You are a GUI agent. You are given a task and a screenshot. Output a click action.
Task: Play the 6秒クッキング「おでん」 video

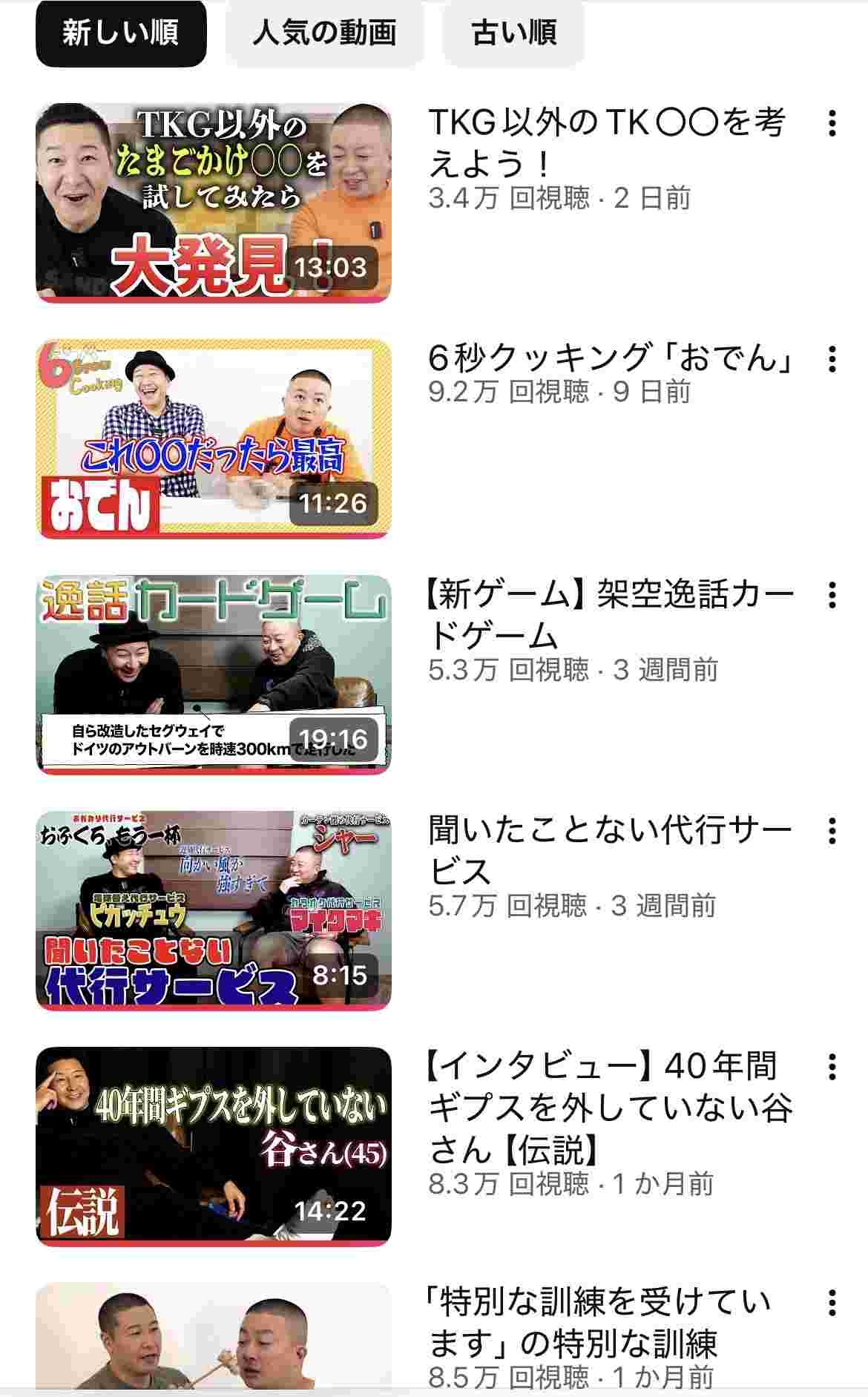pos(214,438)
